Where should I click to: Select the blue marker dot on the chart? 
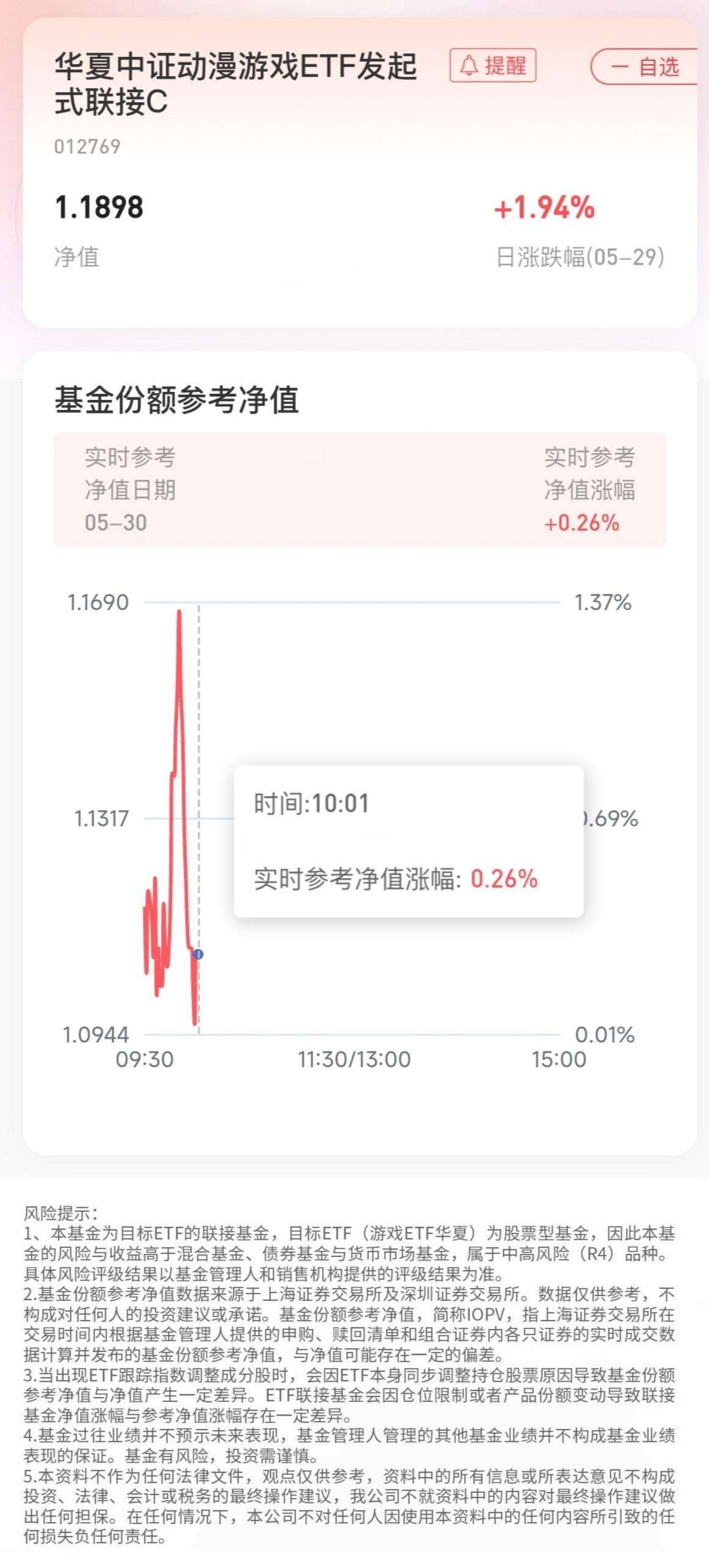click(x=198, y=953)
